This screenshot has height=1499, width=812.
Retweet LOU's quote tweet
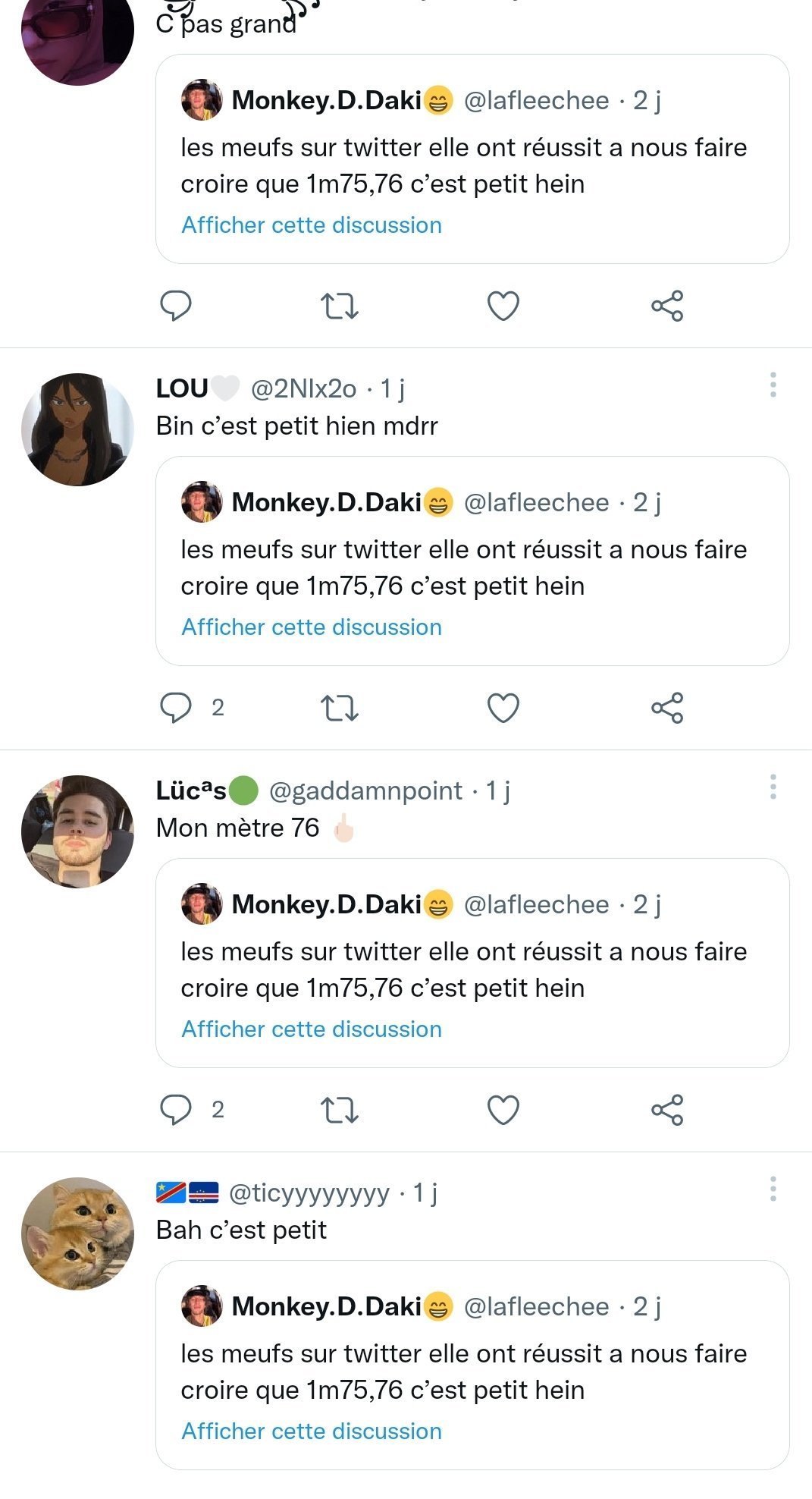click(x=339, y=708)
